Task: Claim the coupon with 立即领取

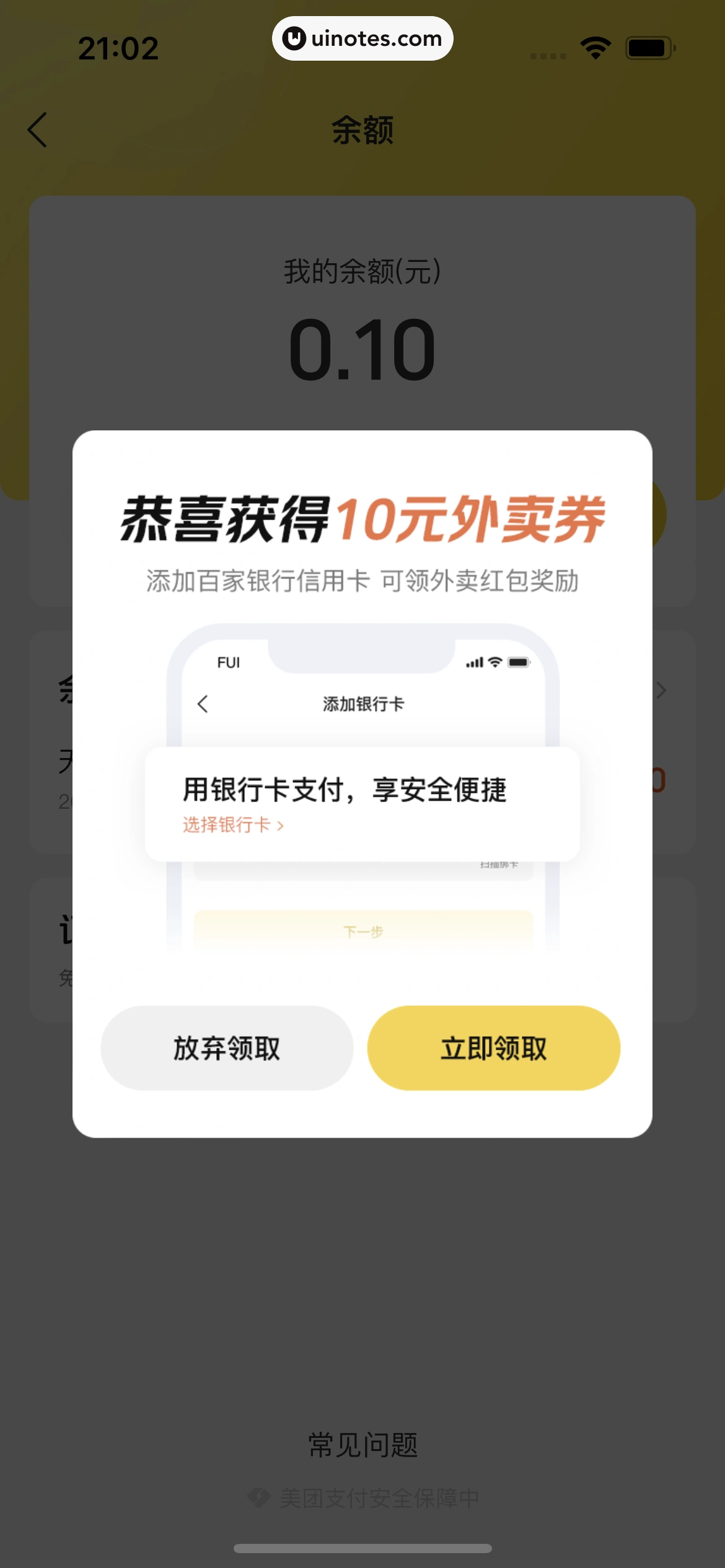Action: point(493,1048)
